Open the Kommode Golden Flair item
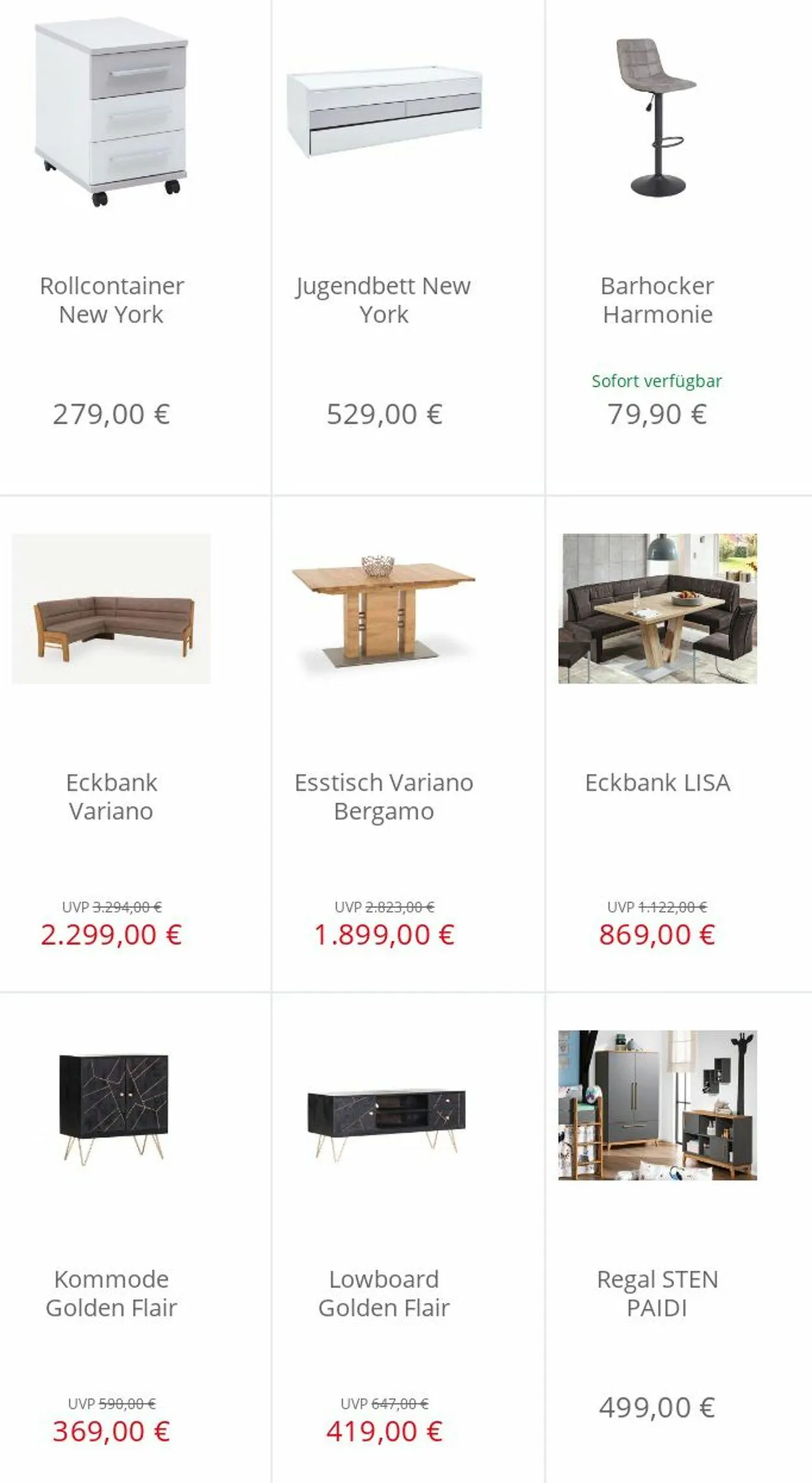The width and height of the screenshot is (812, 1483). [112, 1293]
